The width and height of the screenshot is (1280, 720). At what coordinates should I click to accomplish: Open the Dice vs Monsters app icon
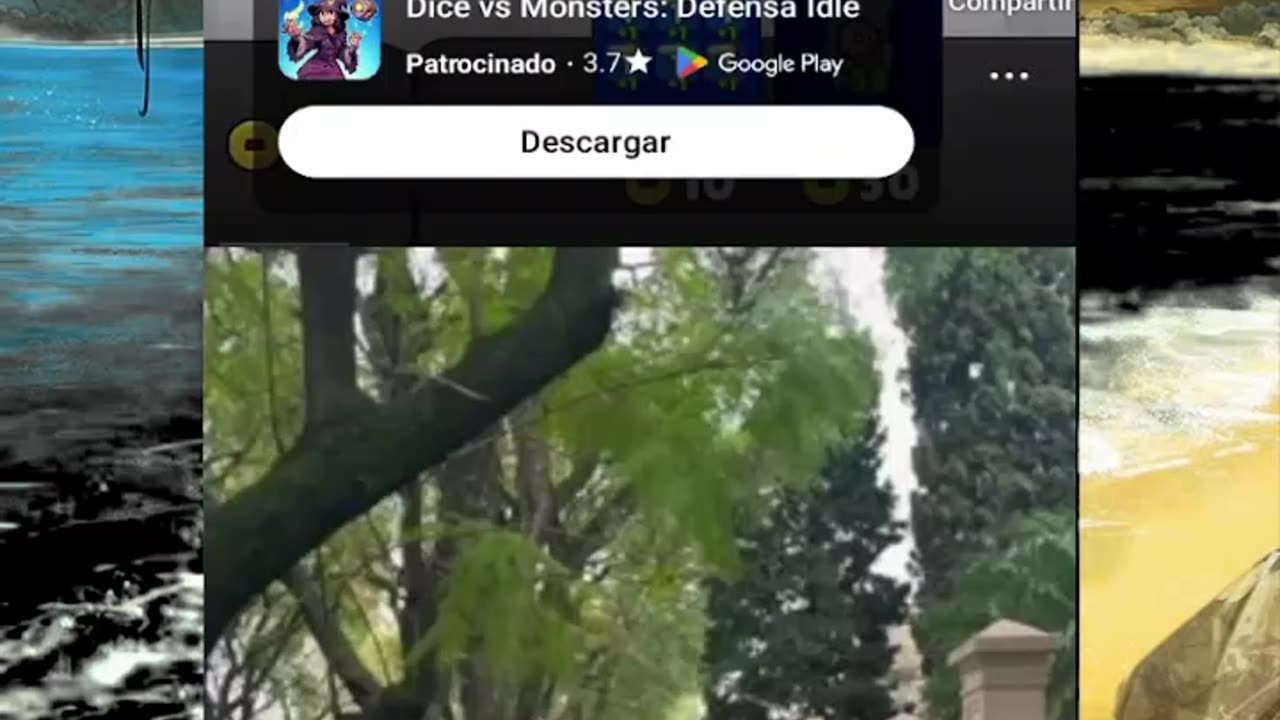point(329,40)
